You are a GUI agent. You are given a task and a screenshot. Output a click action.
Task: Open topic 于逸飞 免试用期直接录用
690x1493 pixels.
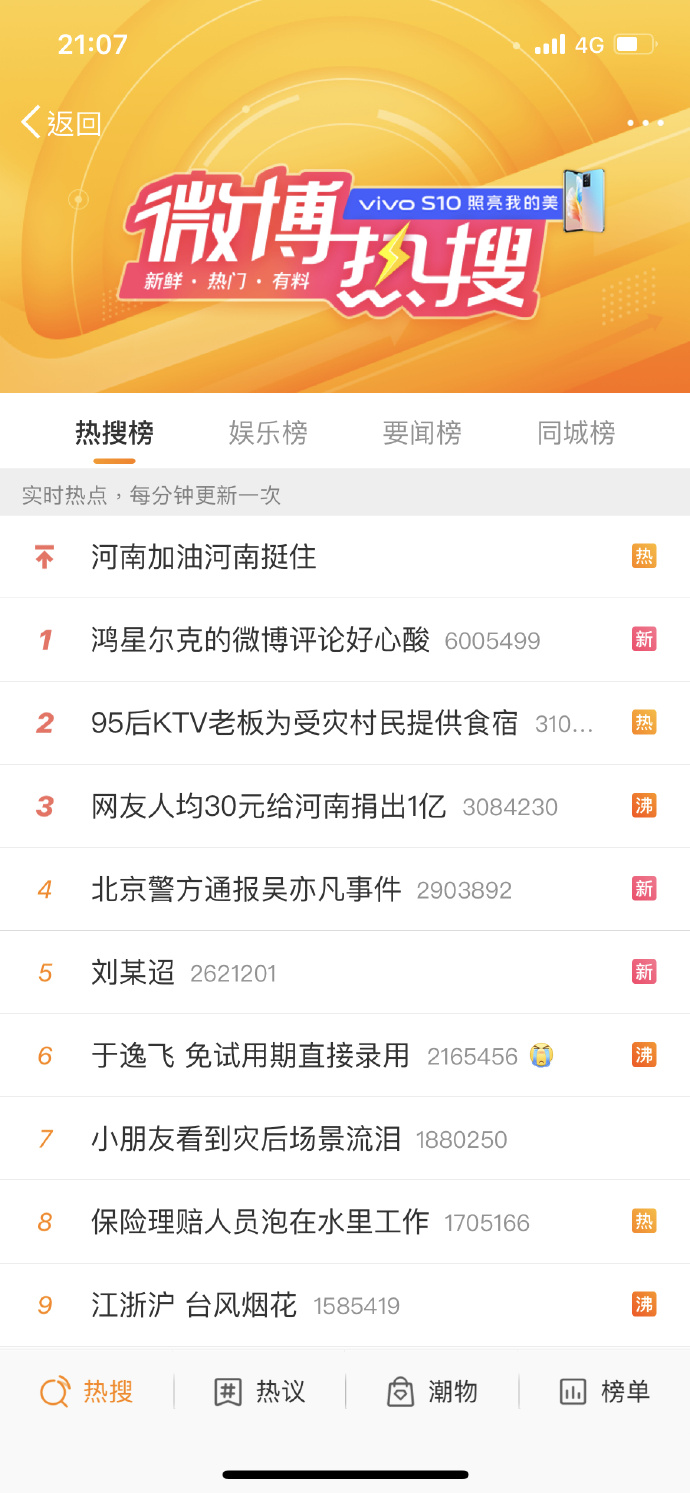345,1055
